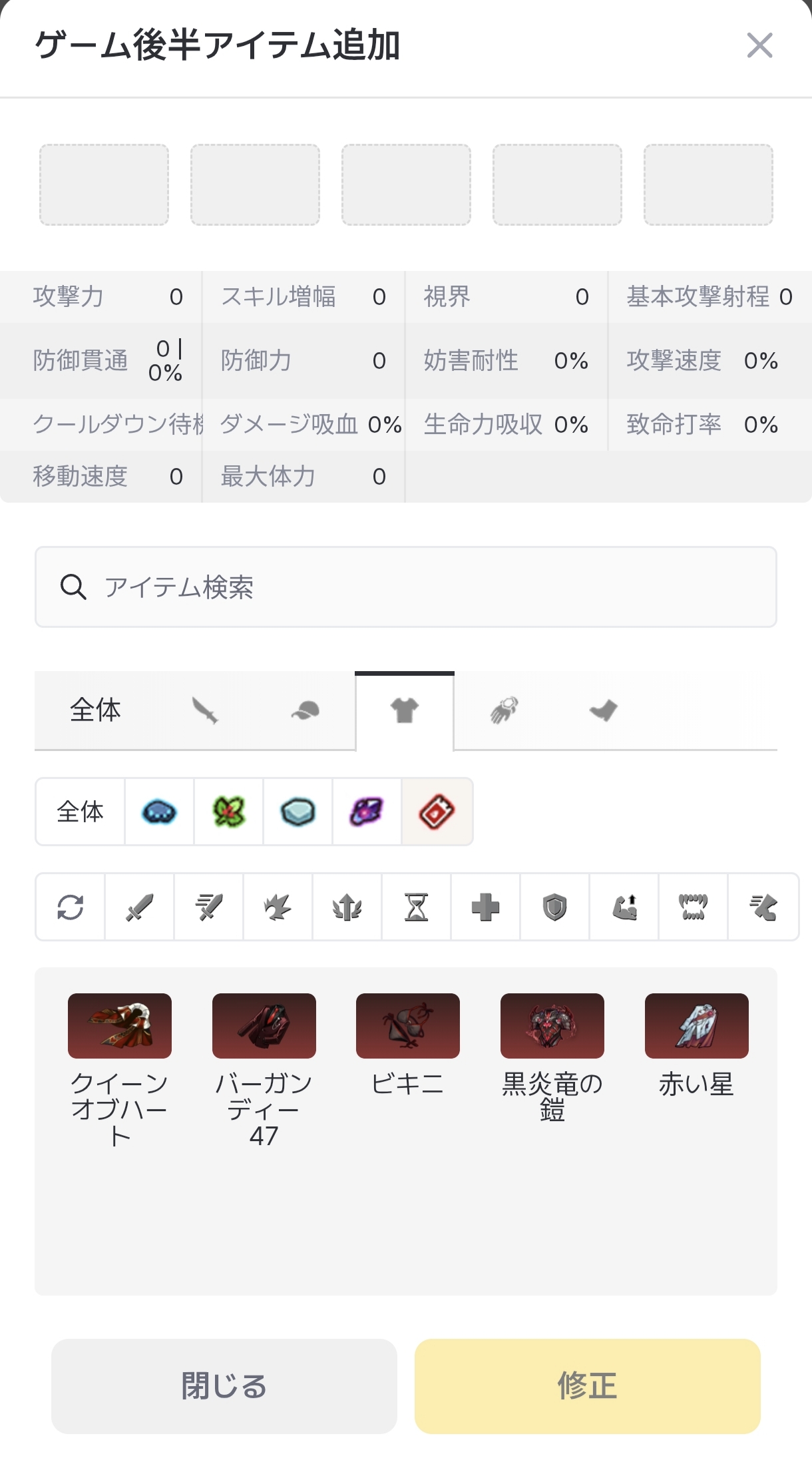Select the arm glove tab

pos(504,710)
